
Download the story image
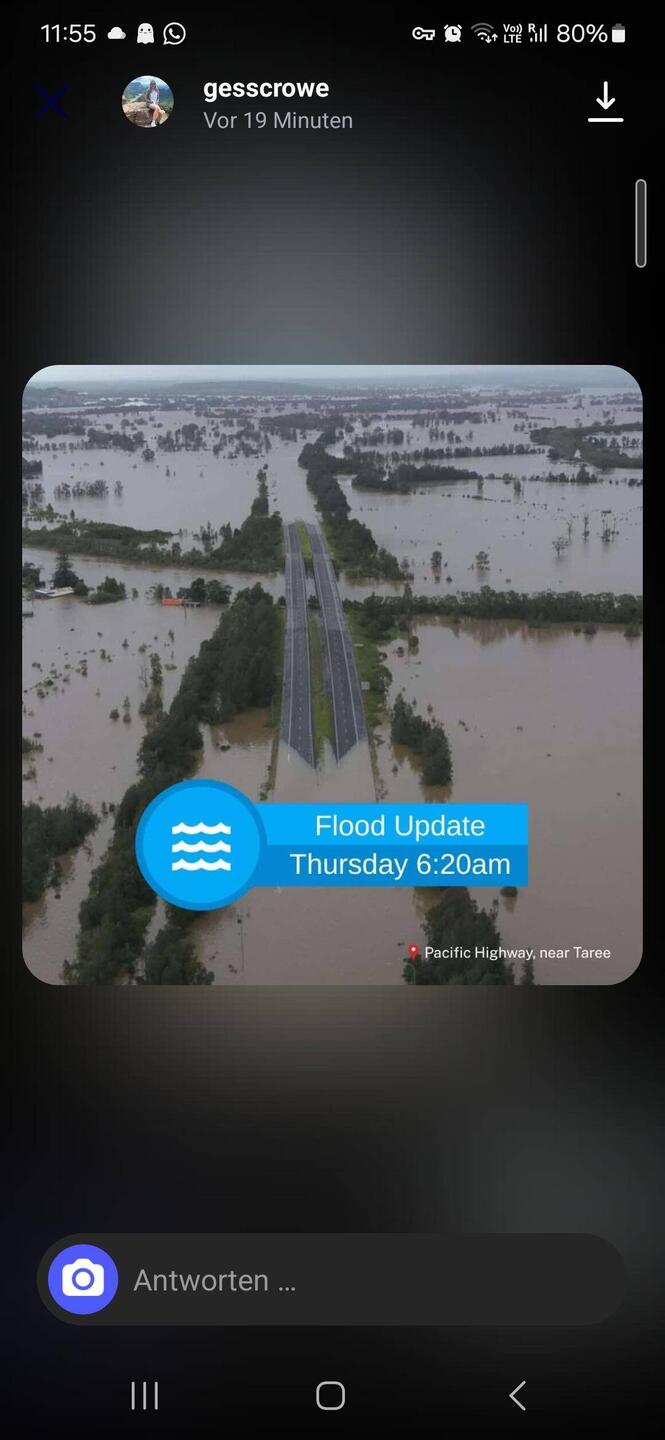coord(605,103)
